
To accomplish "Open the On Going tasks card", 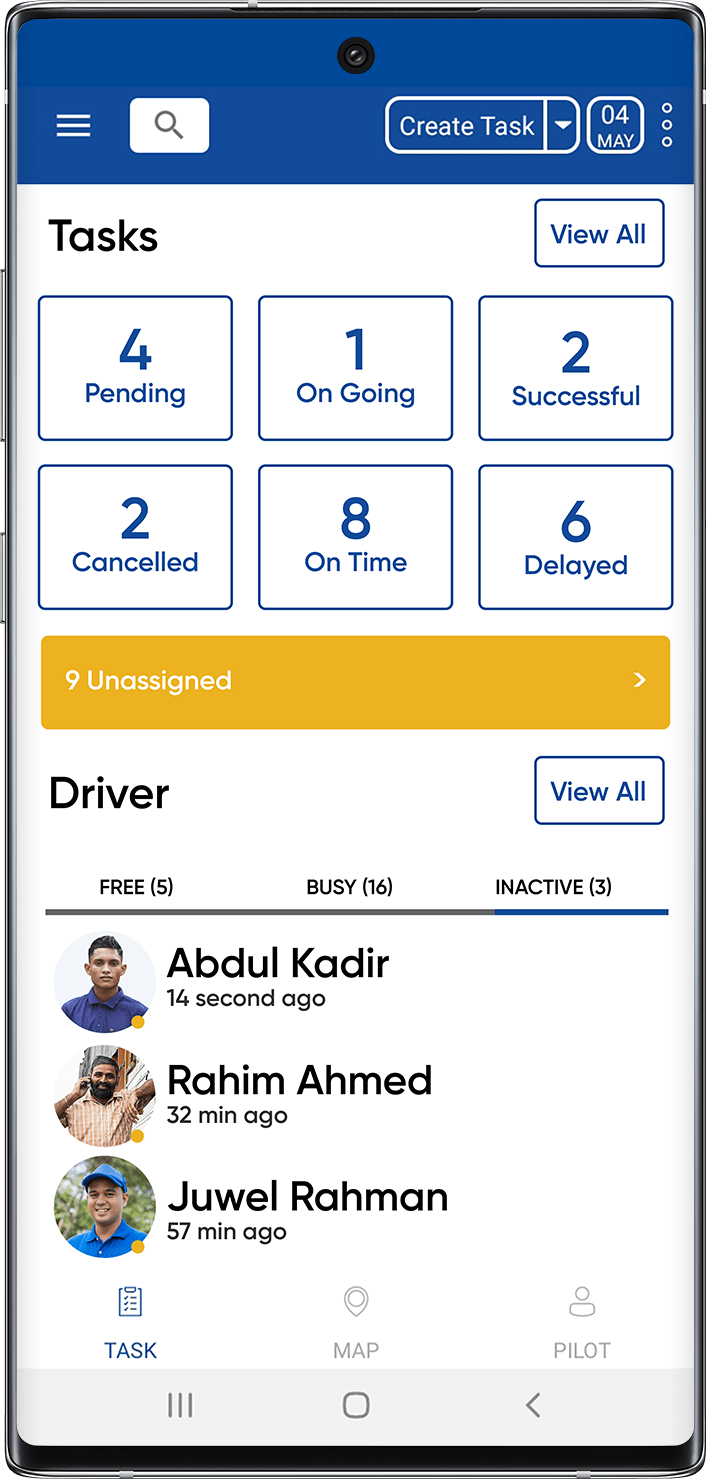I will 355,368.
